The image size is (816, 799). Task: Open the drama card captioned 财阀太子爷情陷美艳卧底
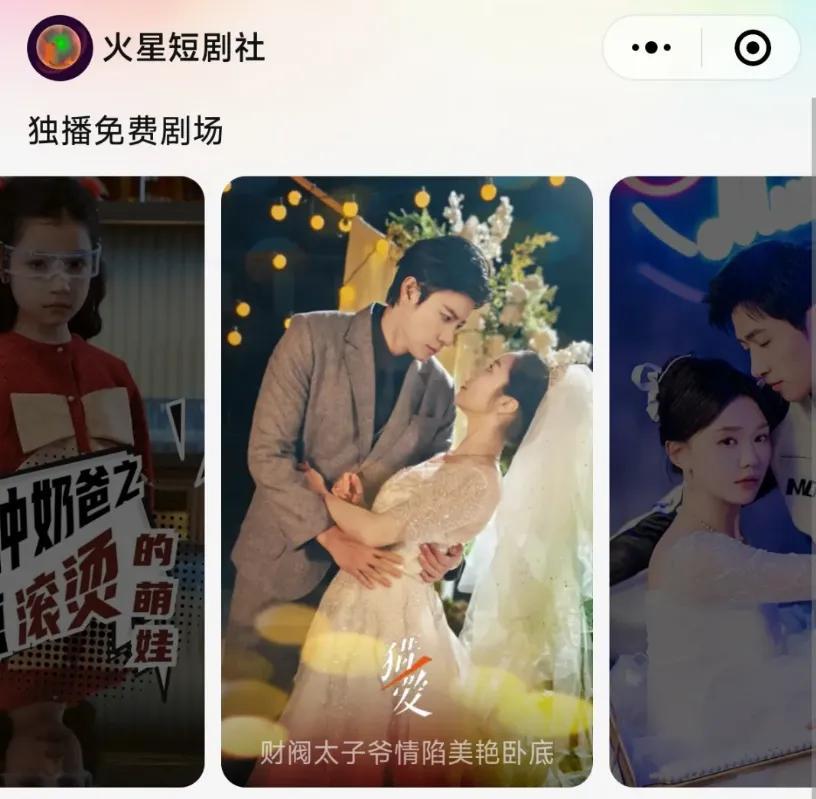[x=406, y=480]
